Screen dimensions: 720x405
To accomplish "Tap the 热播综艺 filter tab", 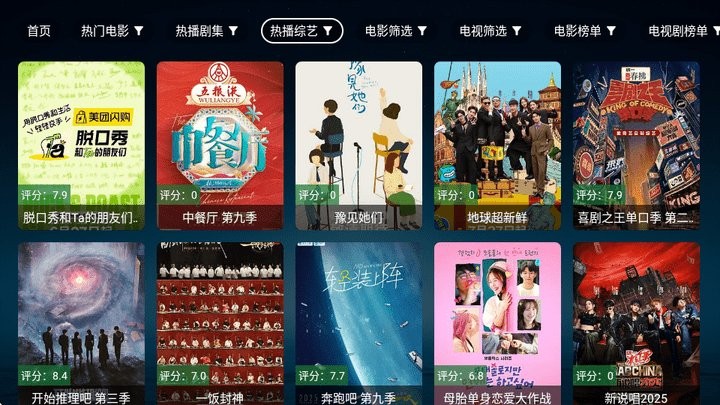I will tap(302, 31).
